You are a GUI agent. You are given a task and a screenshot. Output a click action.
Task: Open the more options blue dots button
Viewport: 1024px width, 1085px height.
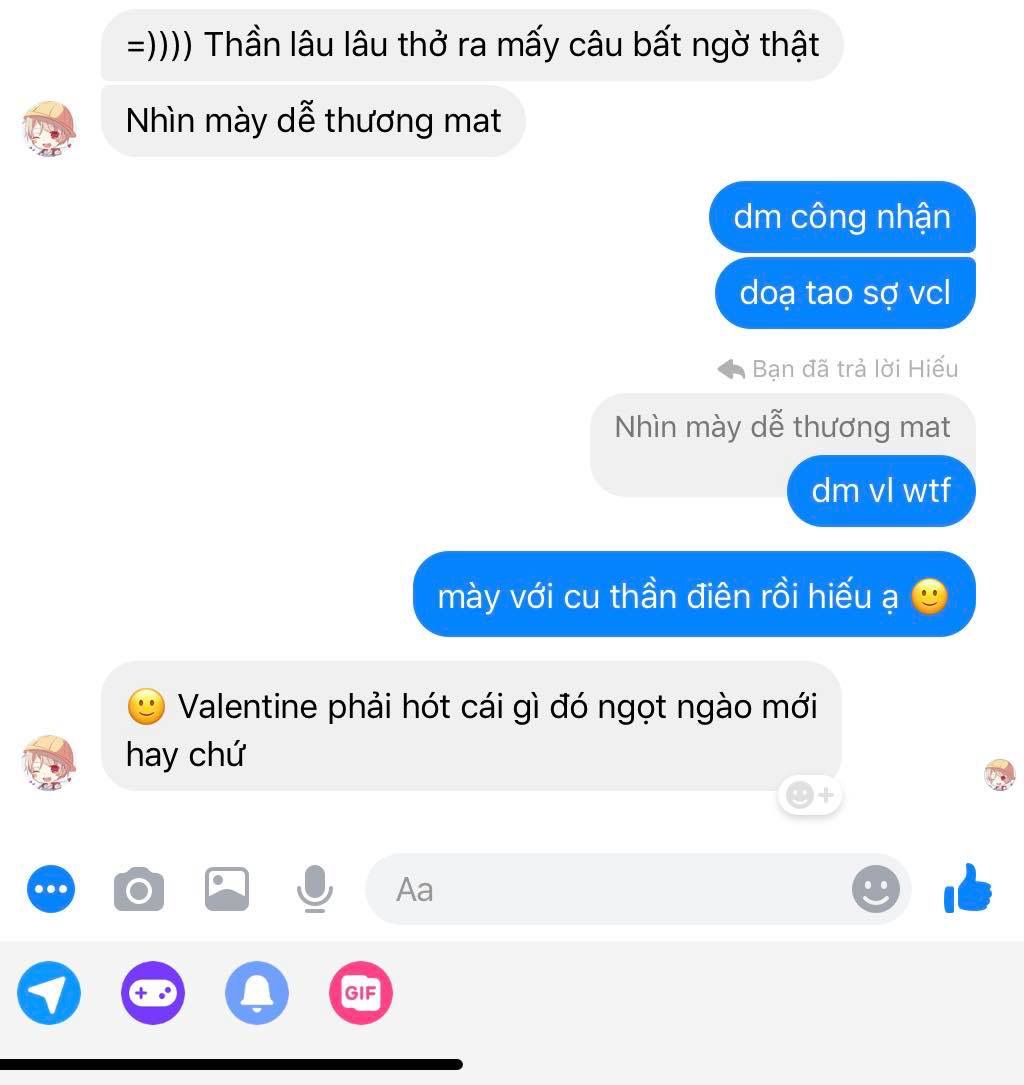point(51,889)
